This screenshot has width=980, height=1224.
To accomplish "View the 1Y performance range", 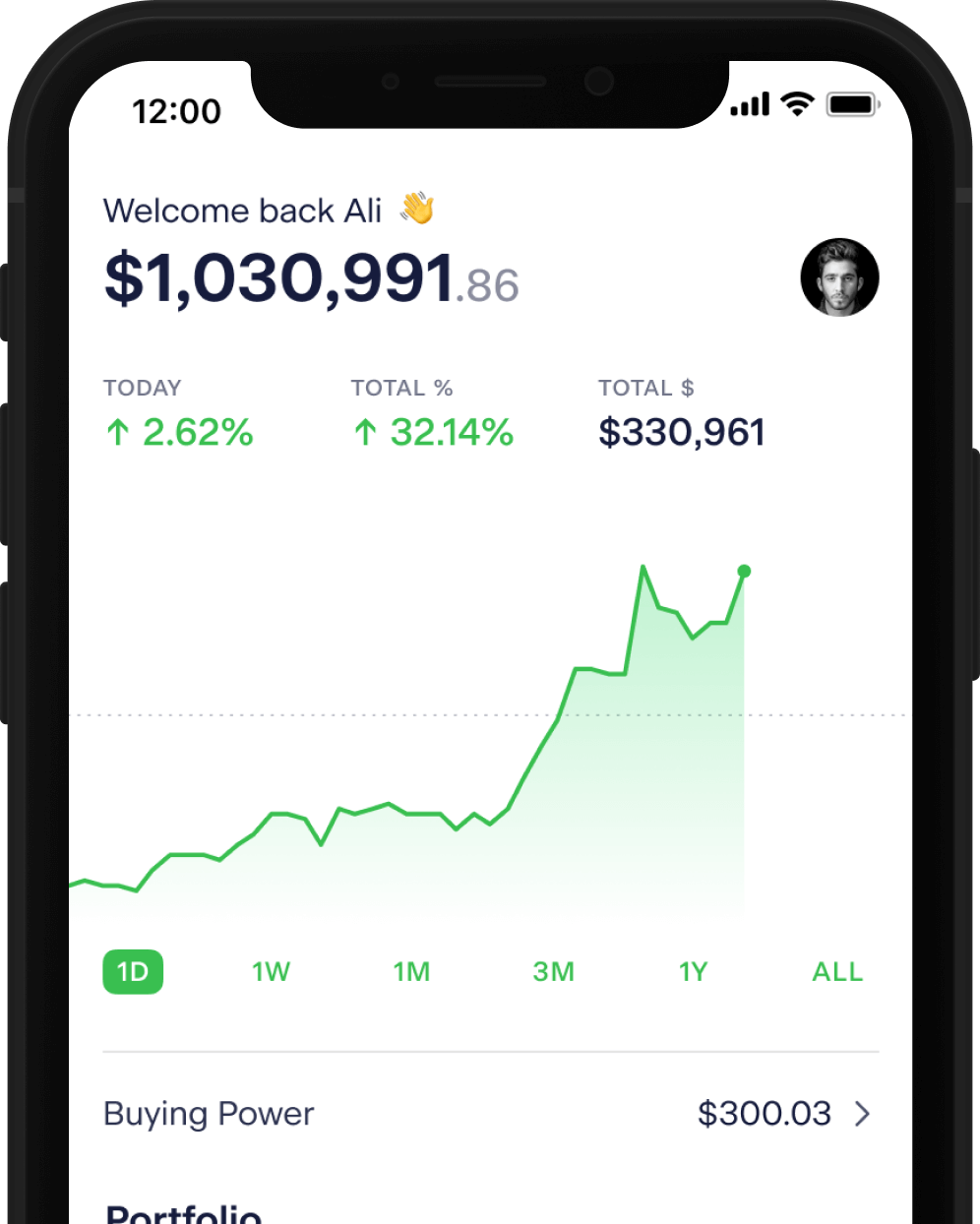I will [693, 972].
